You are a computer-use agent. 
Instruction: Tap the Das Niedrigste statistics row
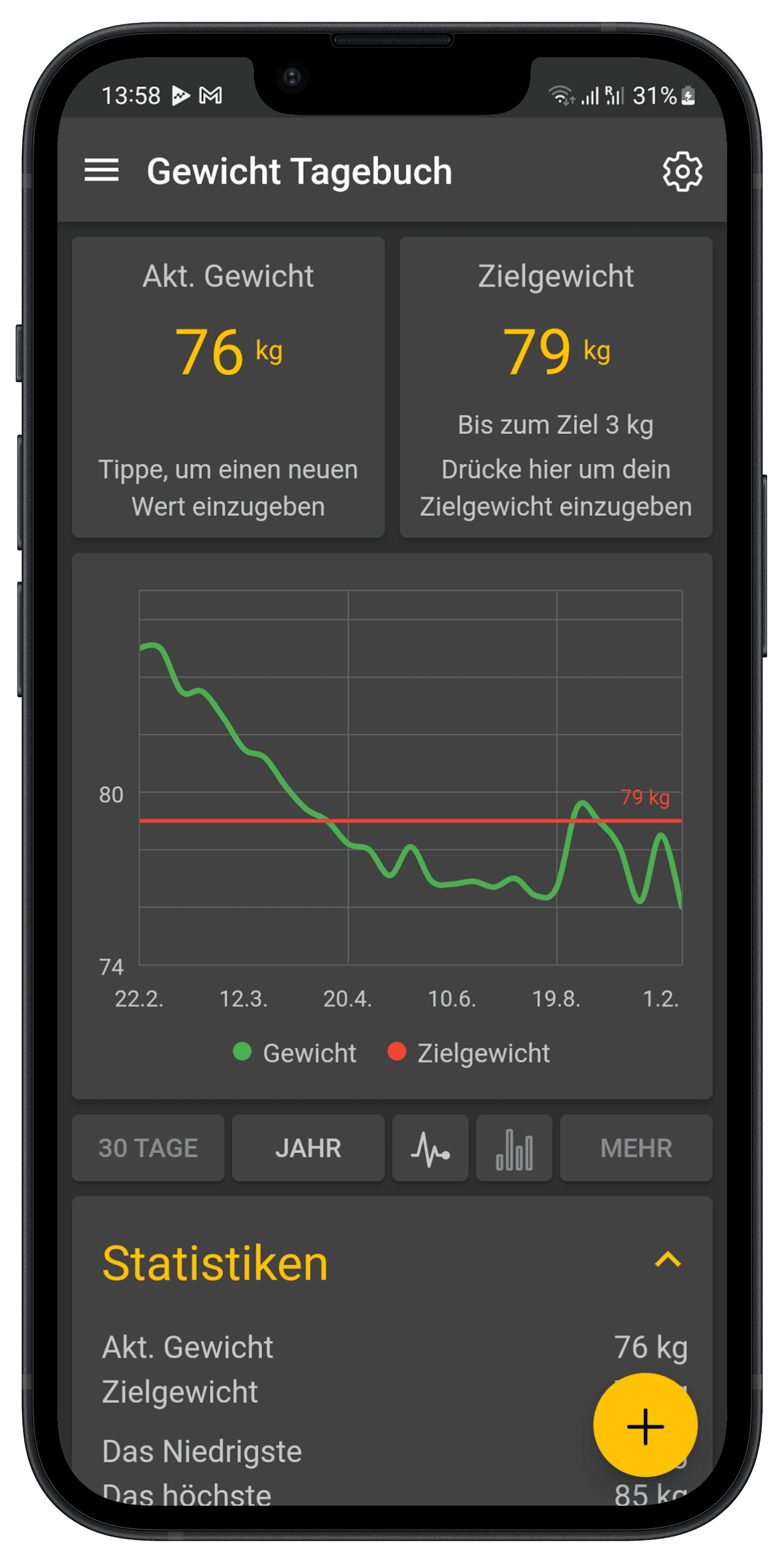(x=201, y=1450)
